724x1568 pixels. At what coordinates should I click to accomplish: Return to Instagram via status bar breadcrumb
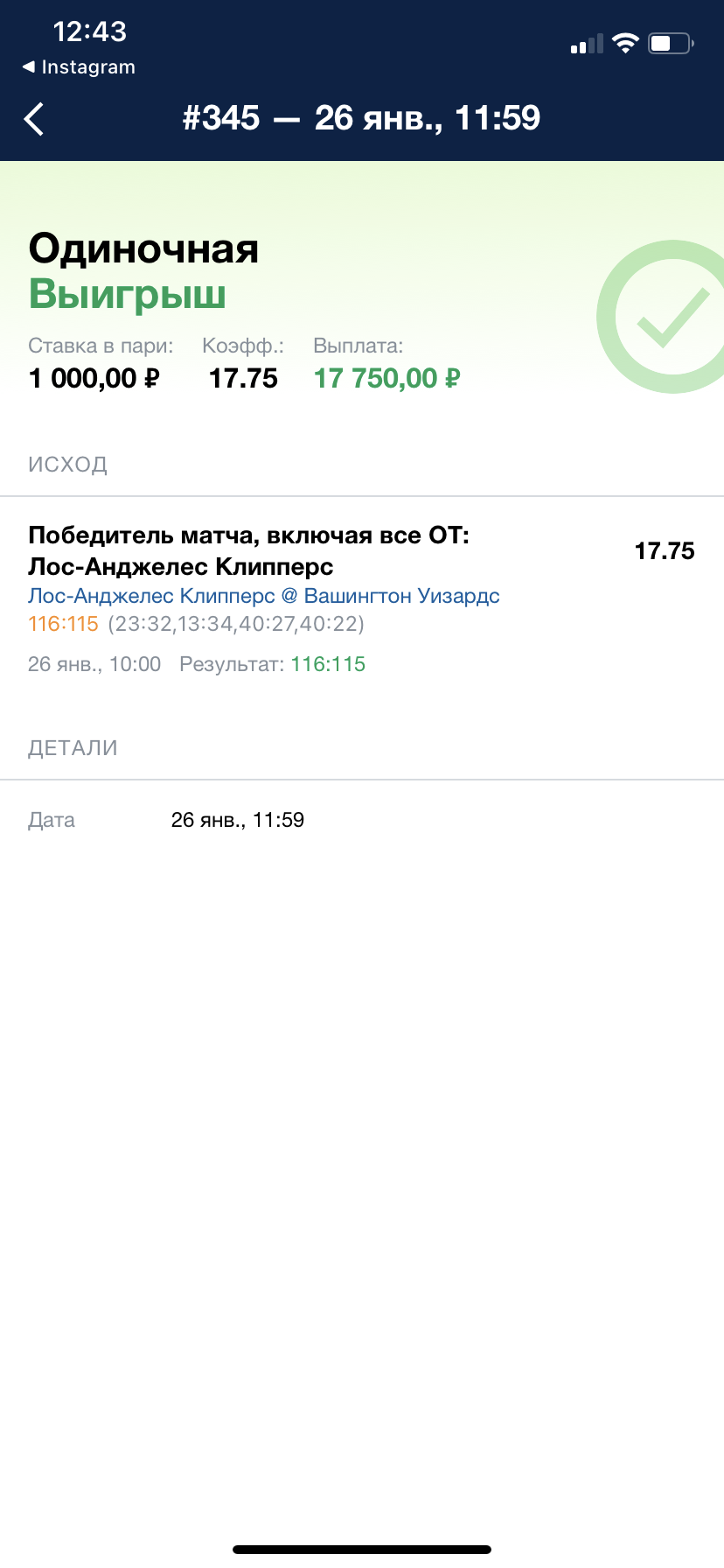[79, 67]
